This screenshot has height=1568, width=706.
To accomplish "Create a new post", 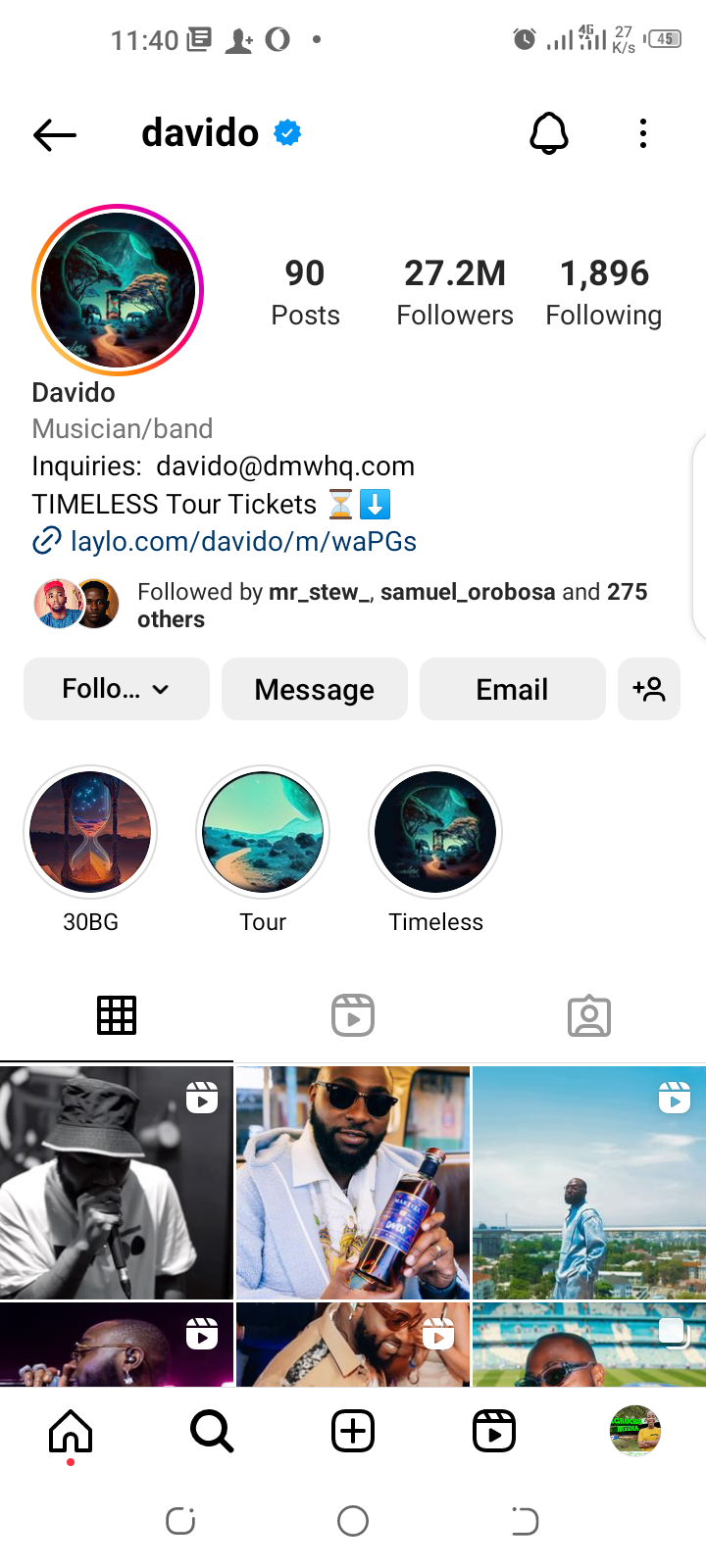I will coord(353,1432).
